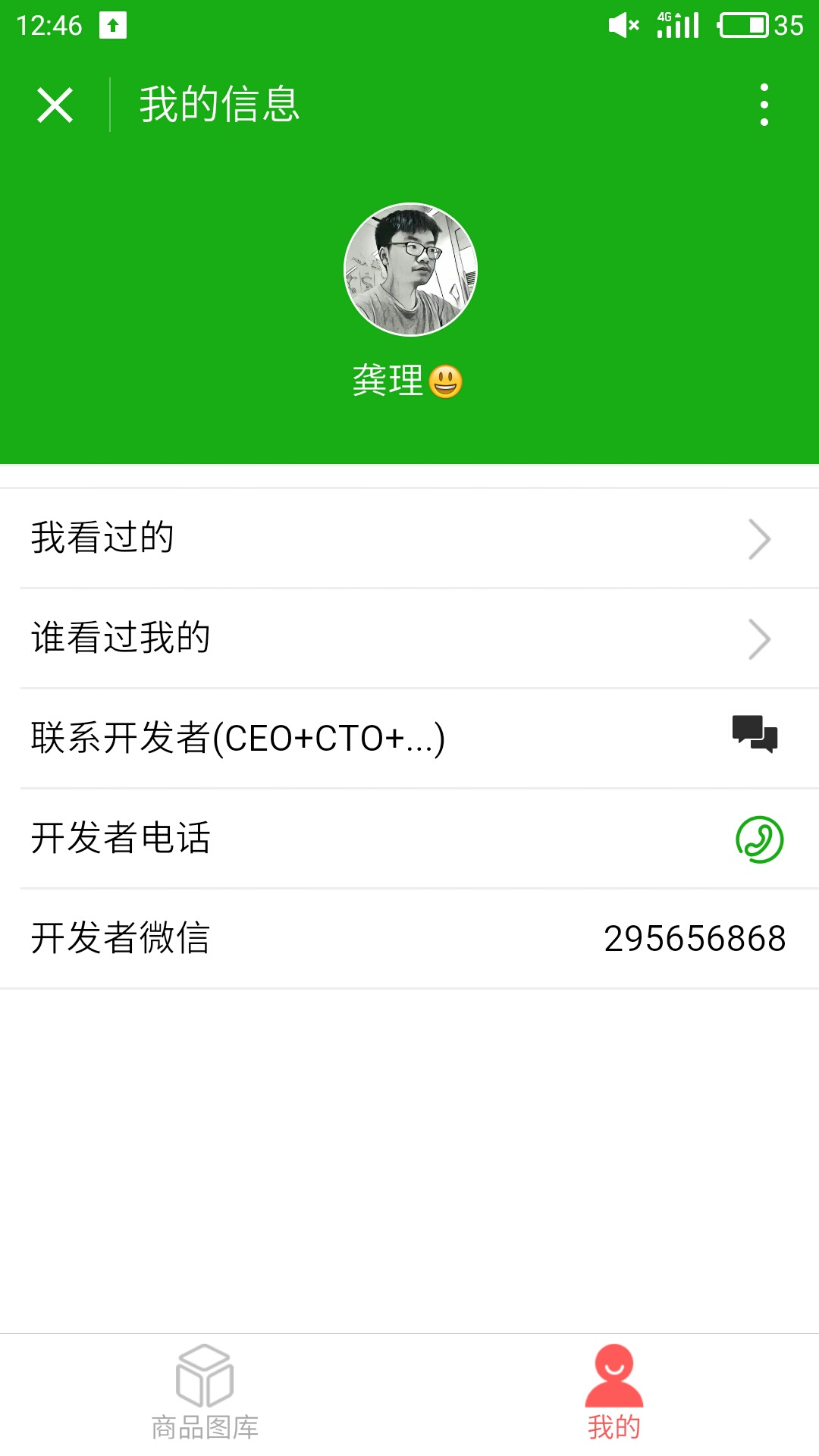Open the three-dot overflow menu
This screenshot has height=1456, width=819.
click(x=764, y=105)
